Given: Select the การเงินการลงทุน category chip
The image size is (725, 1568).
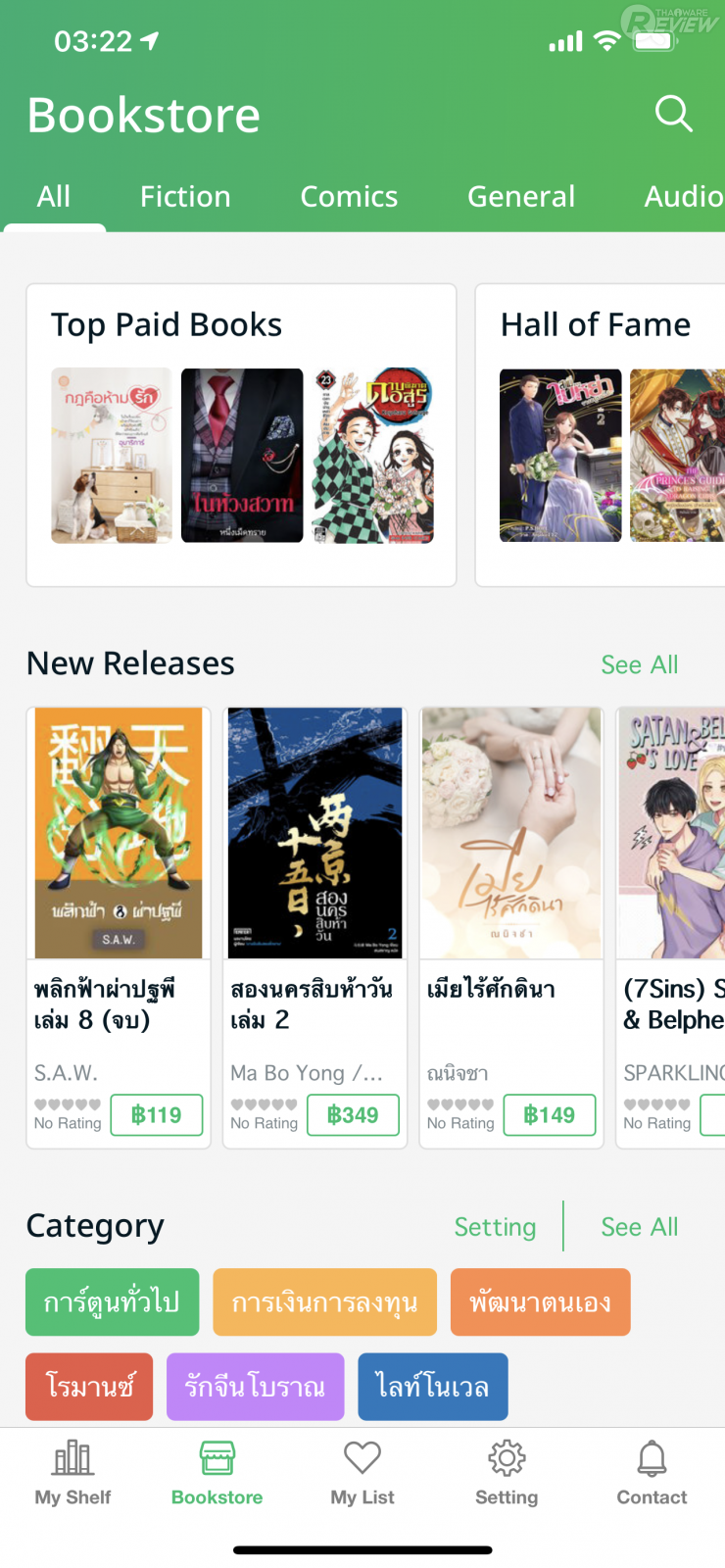Looking at the screenshot, I should click(324, 1302).
